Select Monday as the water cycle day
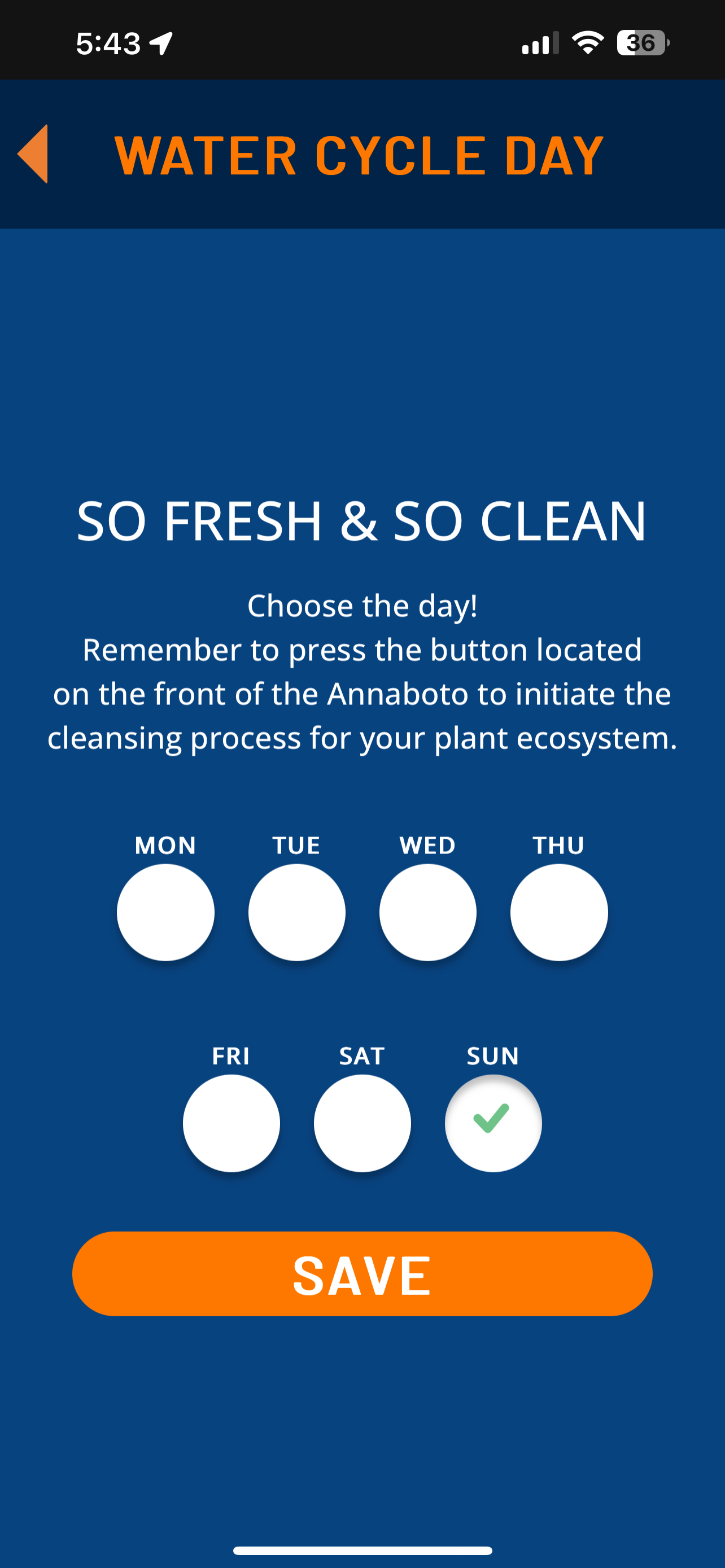This screenshot has width=725, height=1568. click(165, 912)
